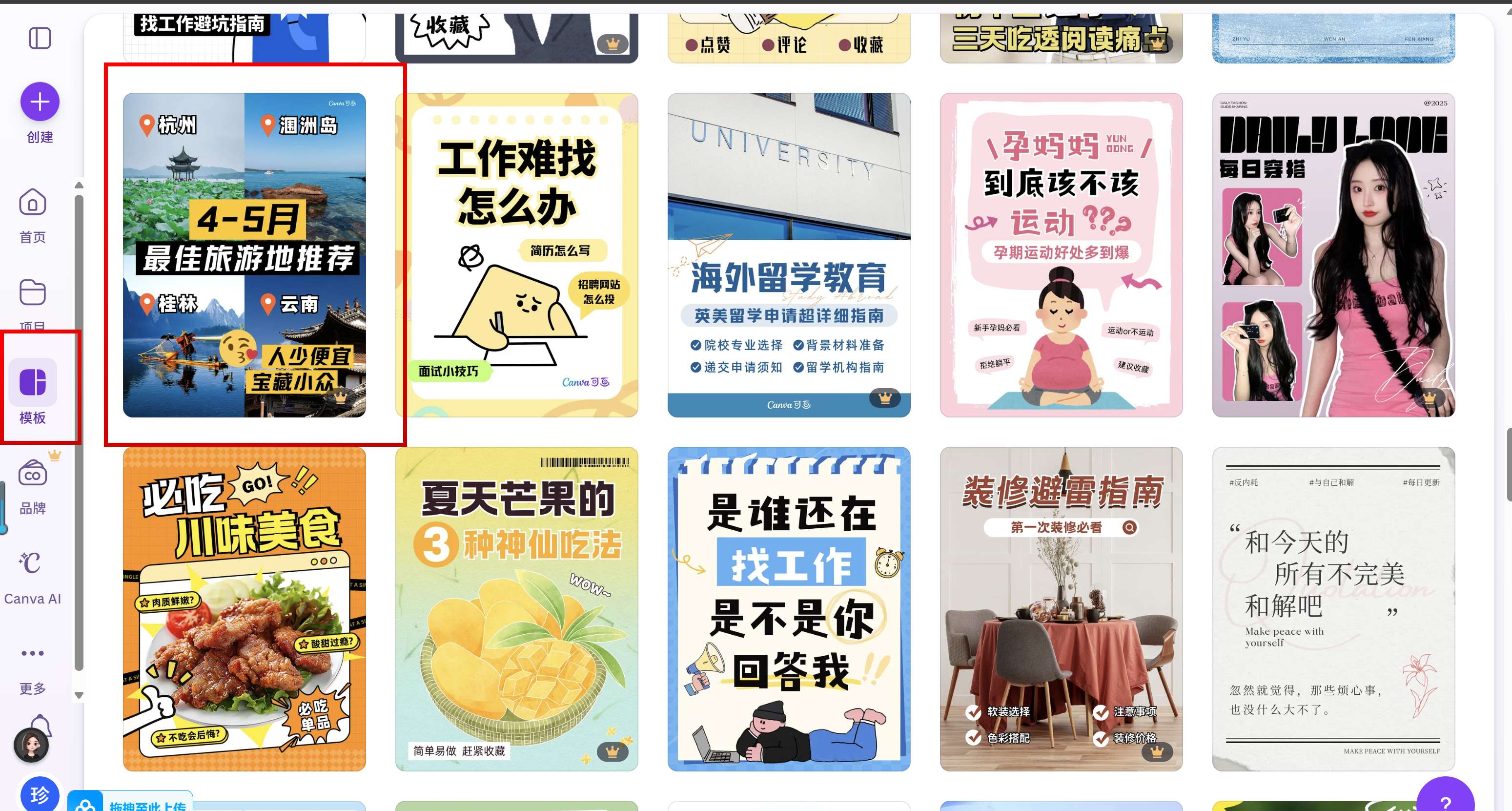Choose the 是谁还在找工作 template

pos(789,609)
